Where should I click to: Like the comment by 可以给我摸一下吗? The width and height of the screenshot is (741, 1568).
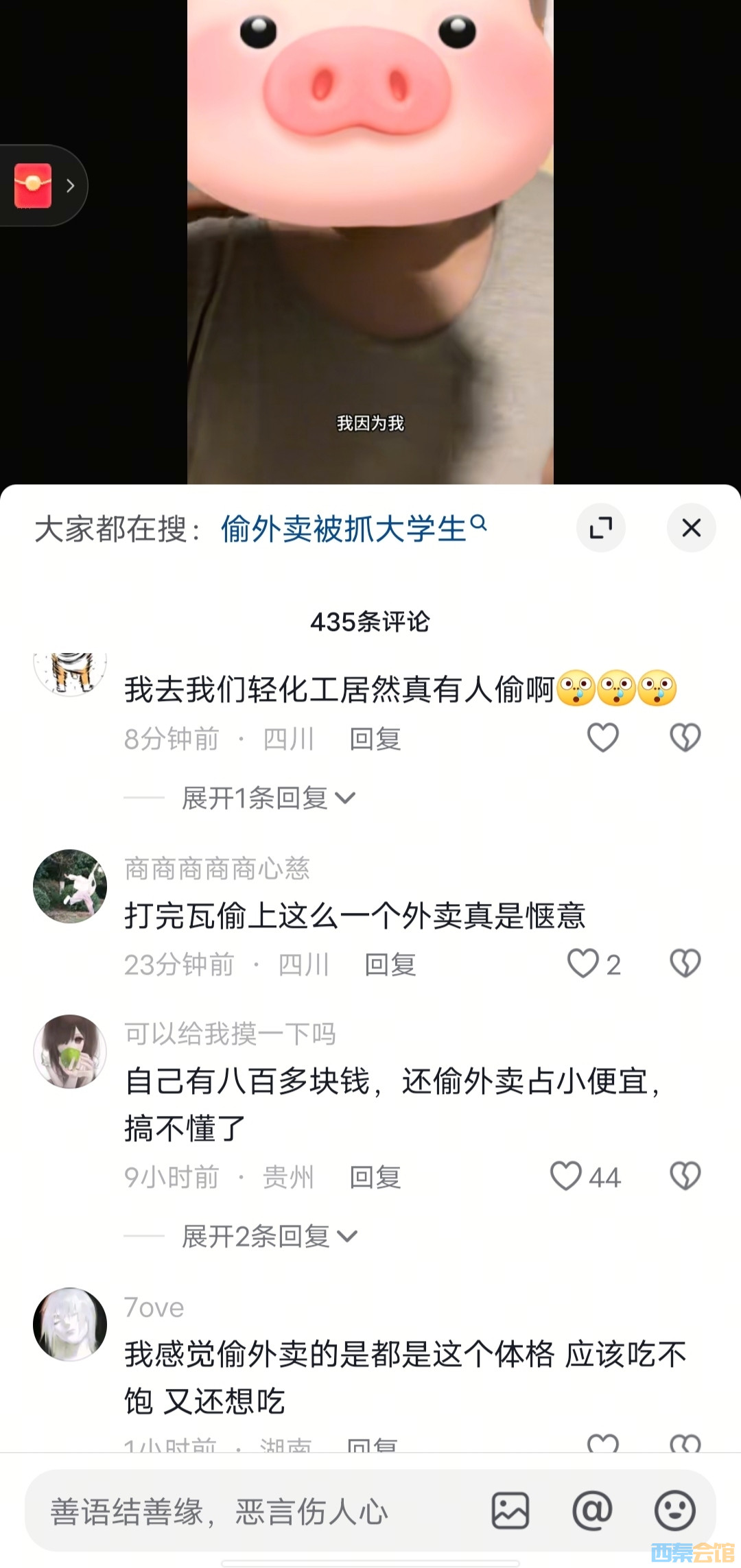click(567, 1176)
